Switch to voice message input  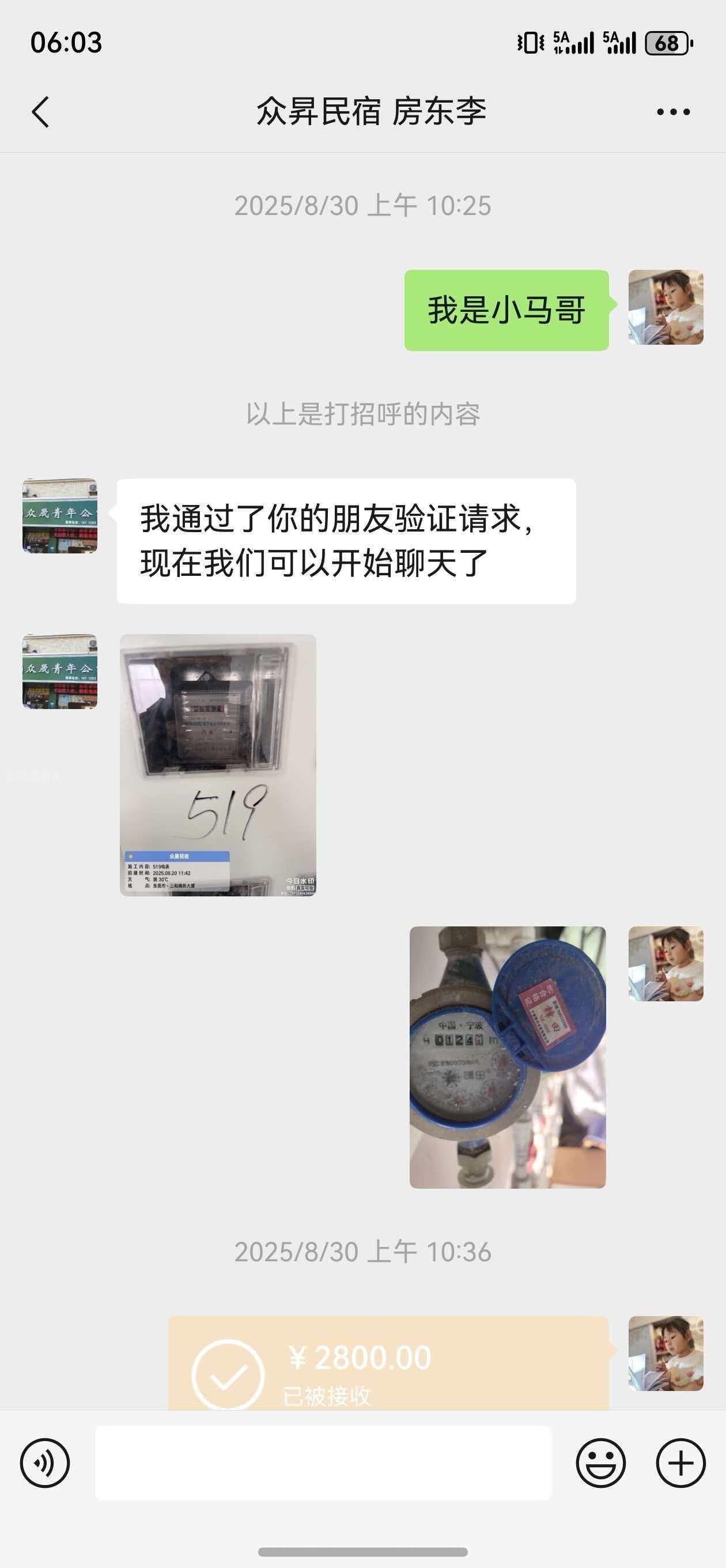point(45,1462)
